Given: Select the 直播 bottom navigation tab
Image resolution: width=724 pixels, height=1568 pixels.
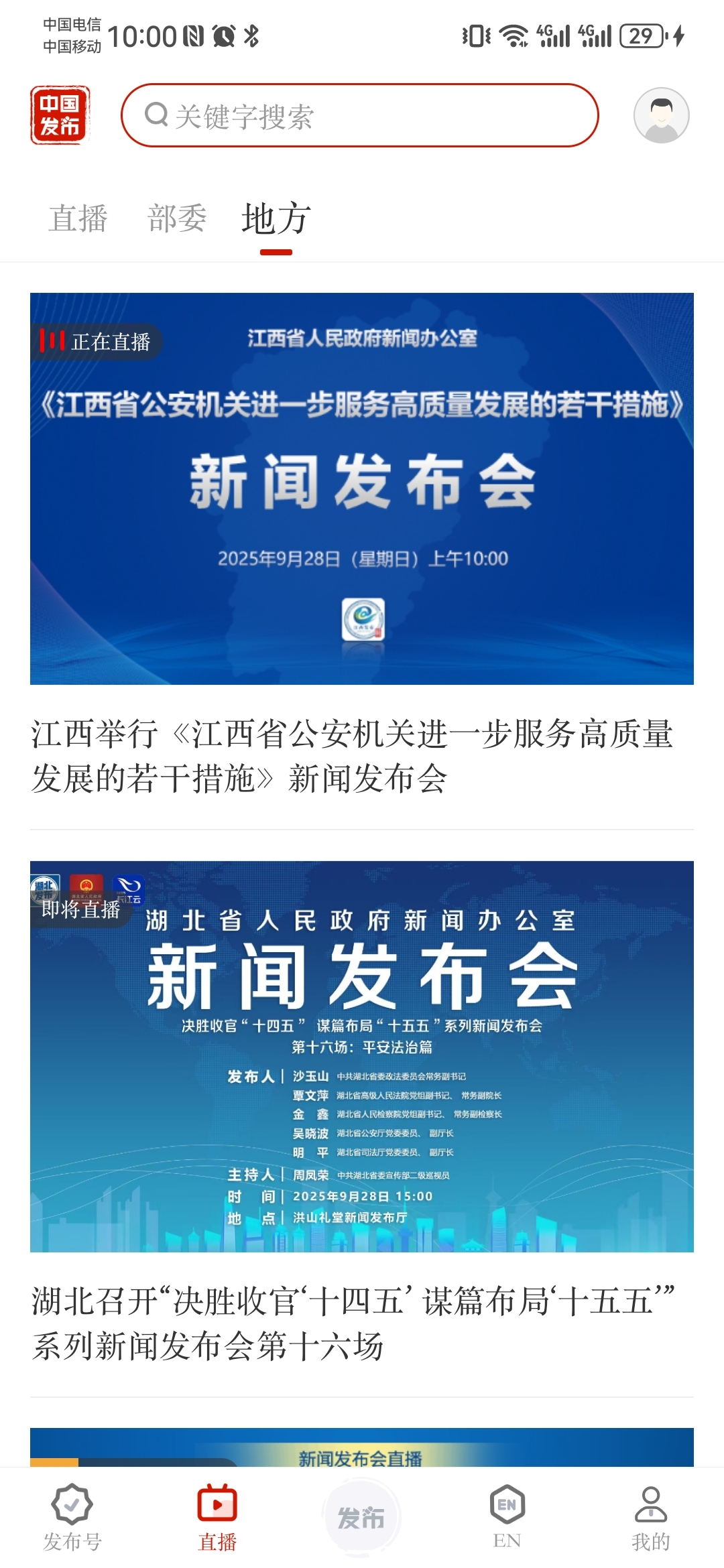Looking at the screenshot, I should [217, 1518].
